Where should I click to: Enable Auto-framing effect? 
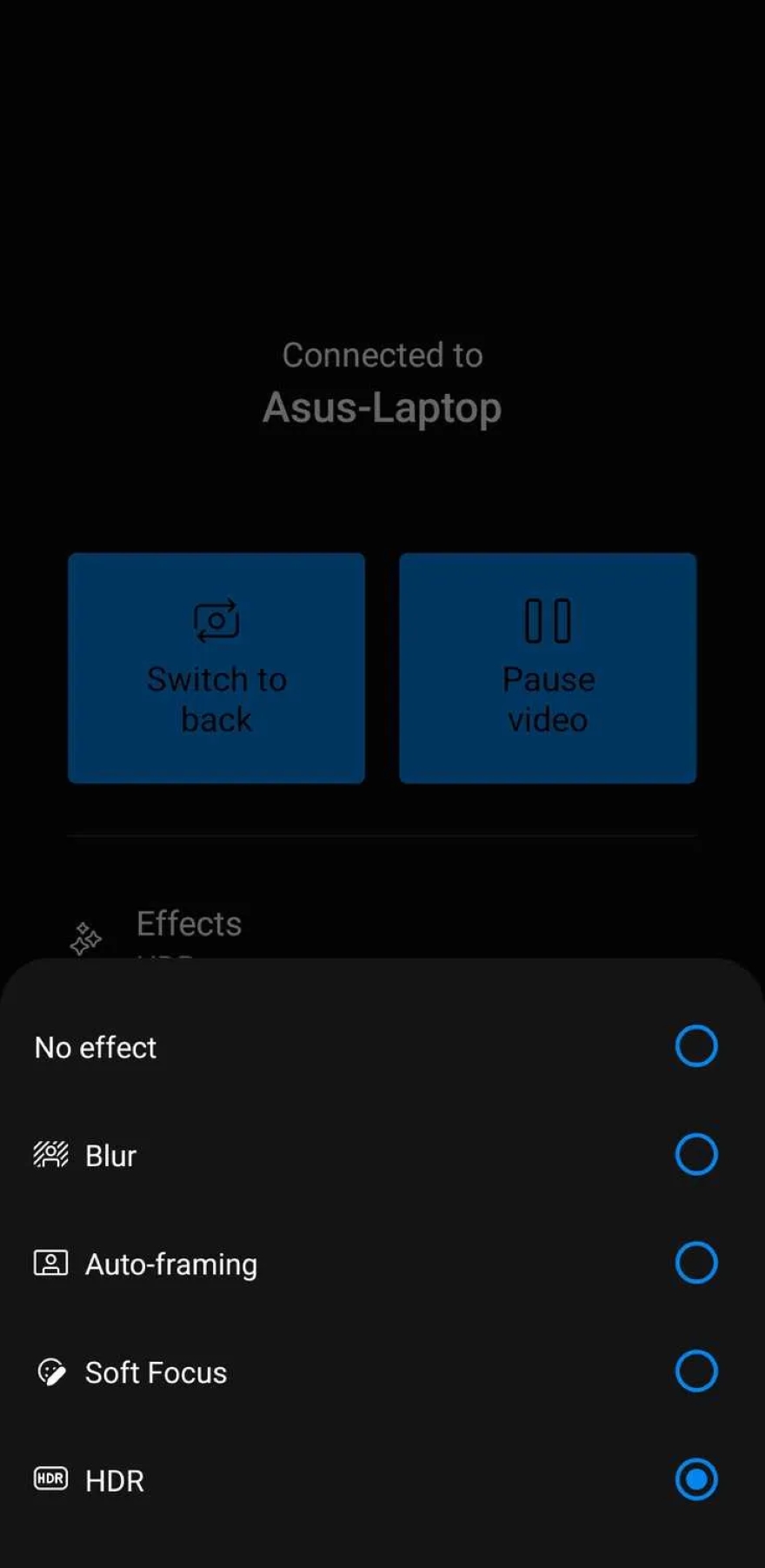click(695, 1263)
